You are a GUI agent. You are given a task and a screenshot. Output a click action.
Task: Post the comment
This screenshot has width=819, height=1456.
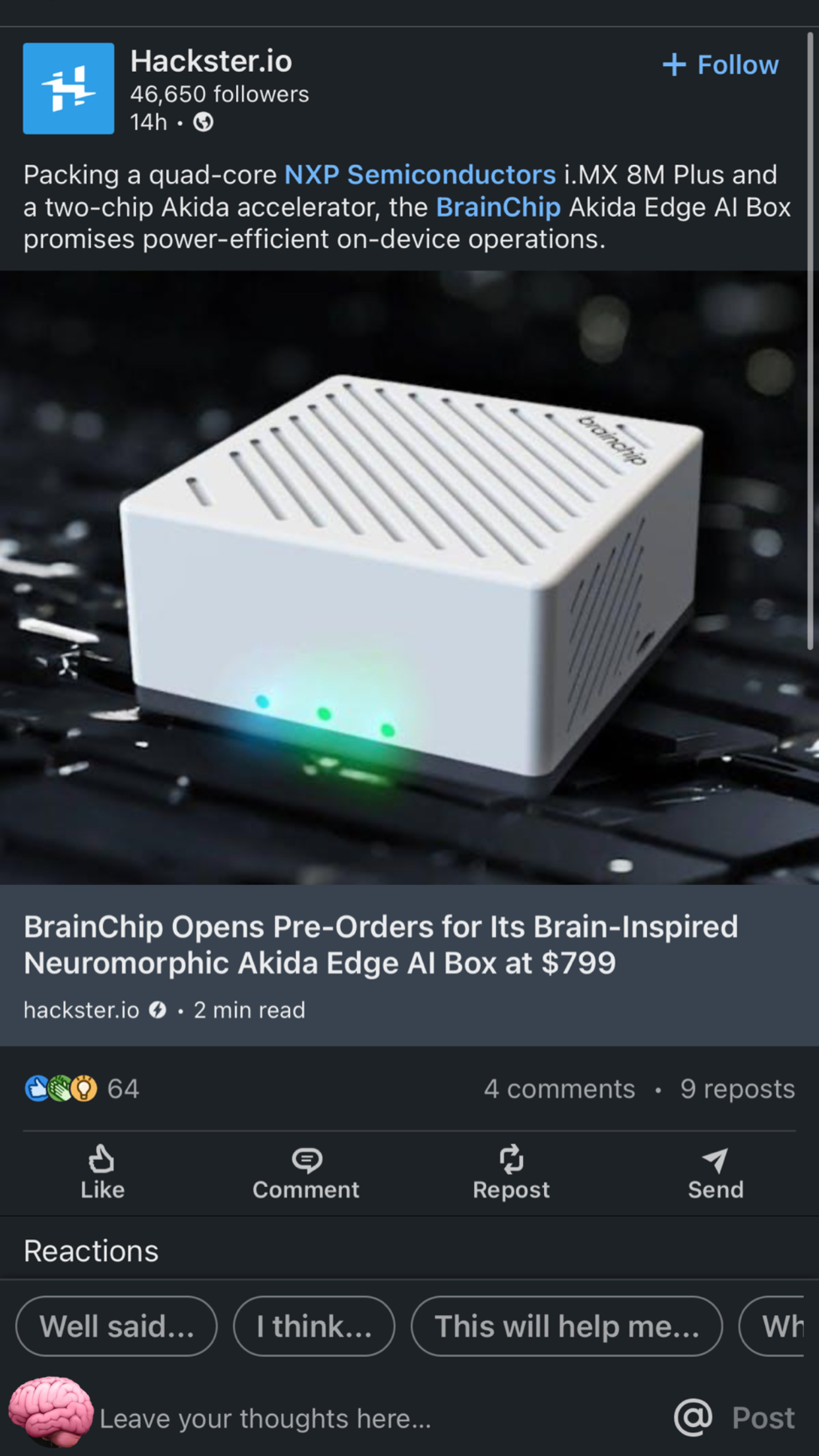(763, 1418)
